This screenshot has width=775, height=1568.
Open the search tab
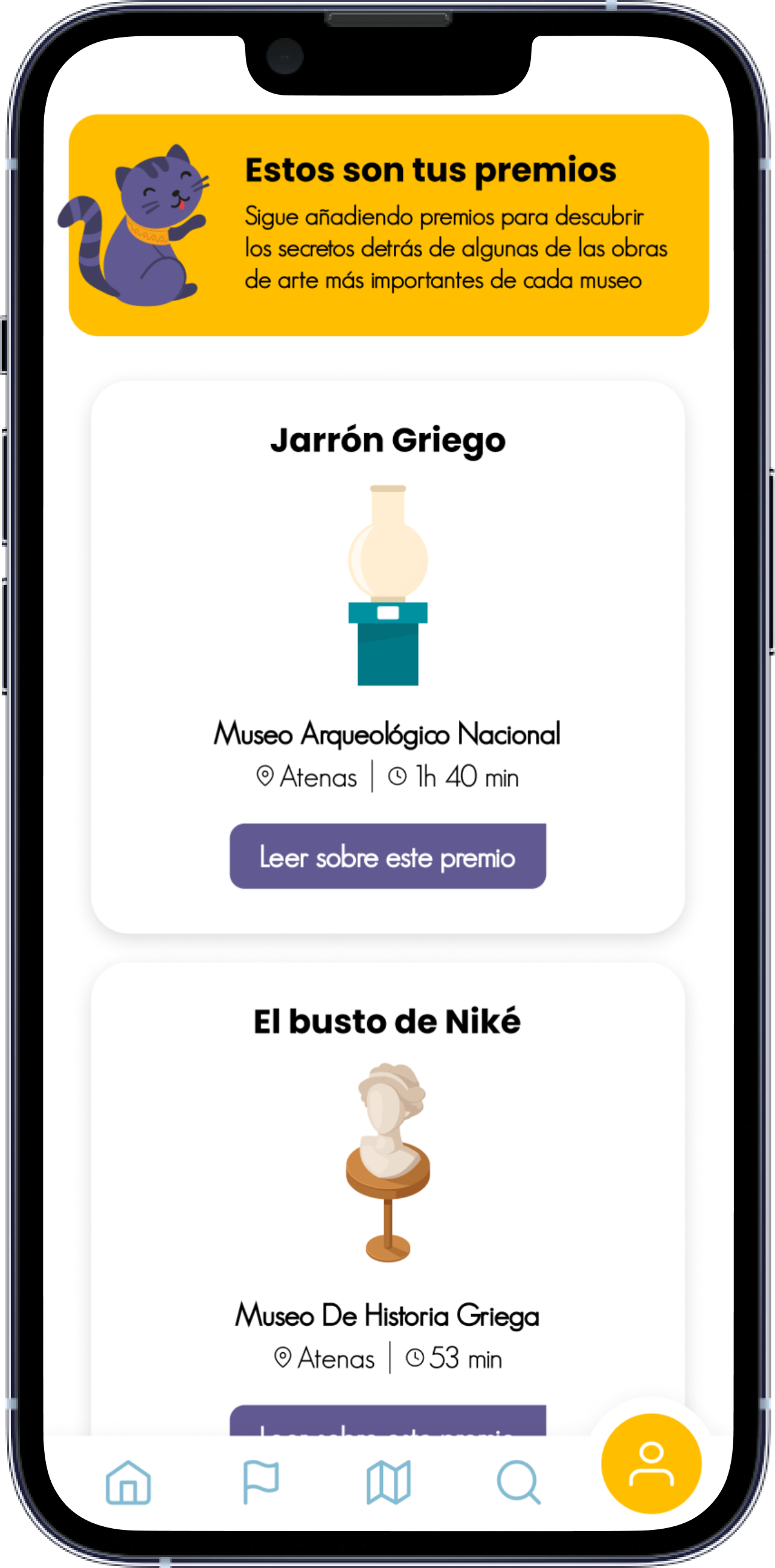click(518, 1482)
